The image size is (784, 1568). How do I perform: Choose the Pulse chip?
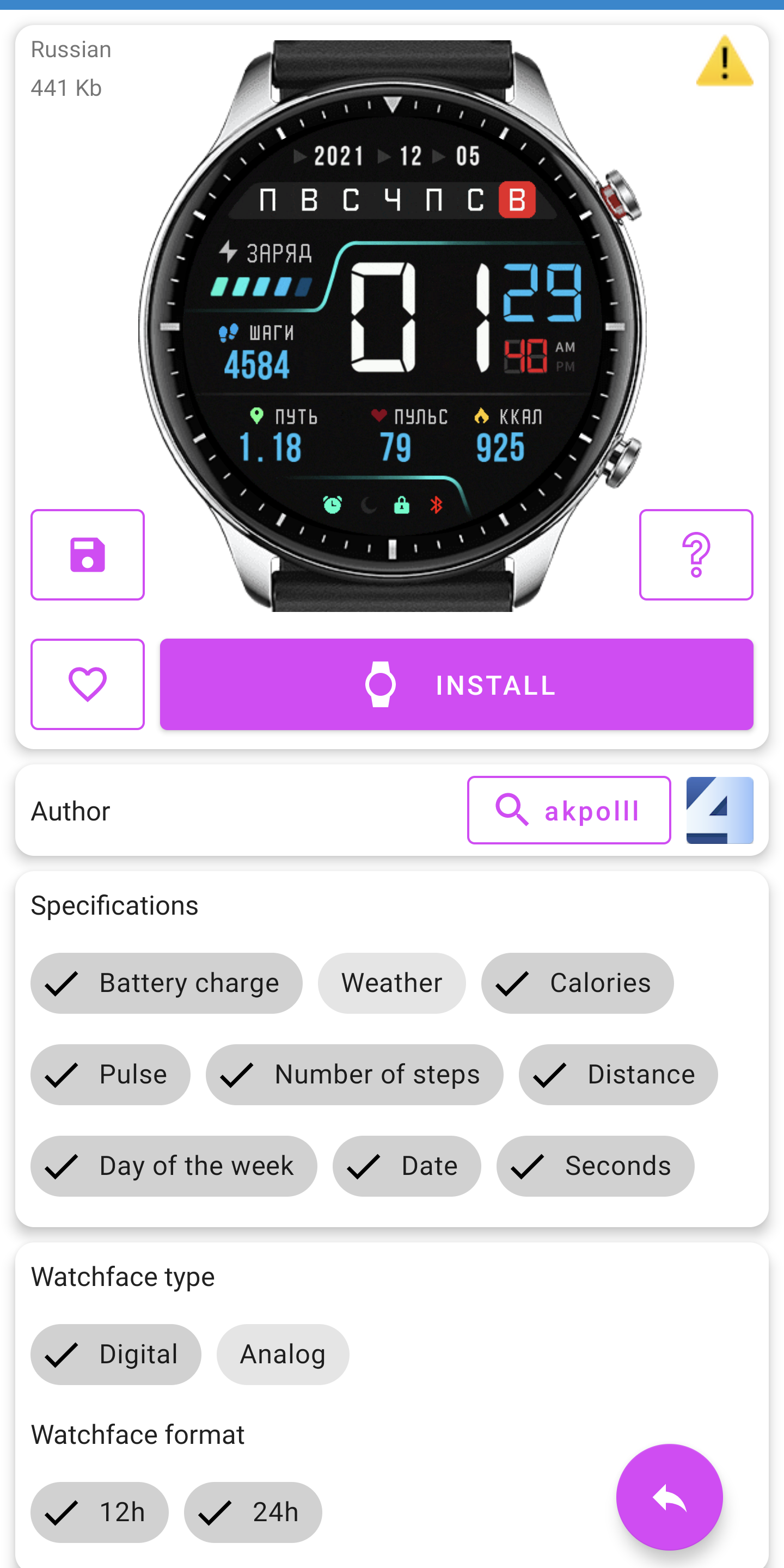(x=110, y=1074)
